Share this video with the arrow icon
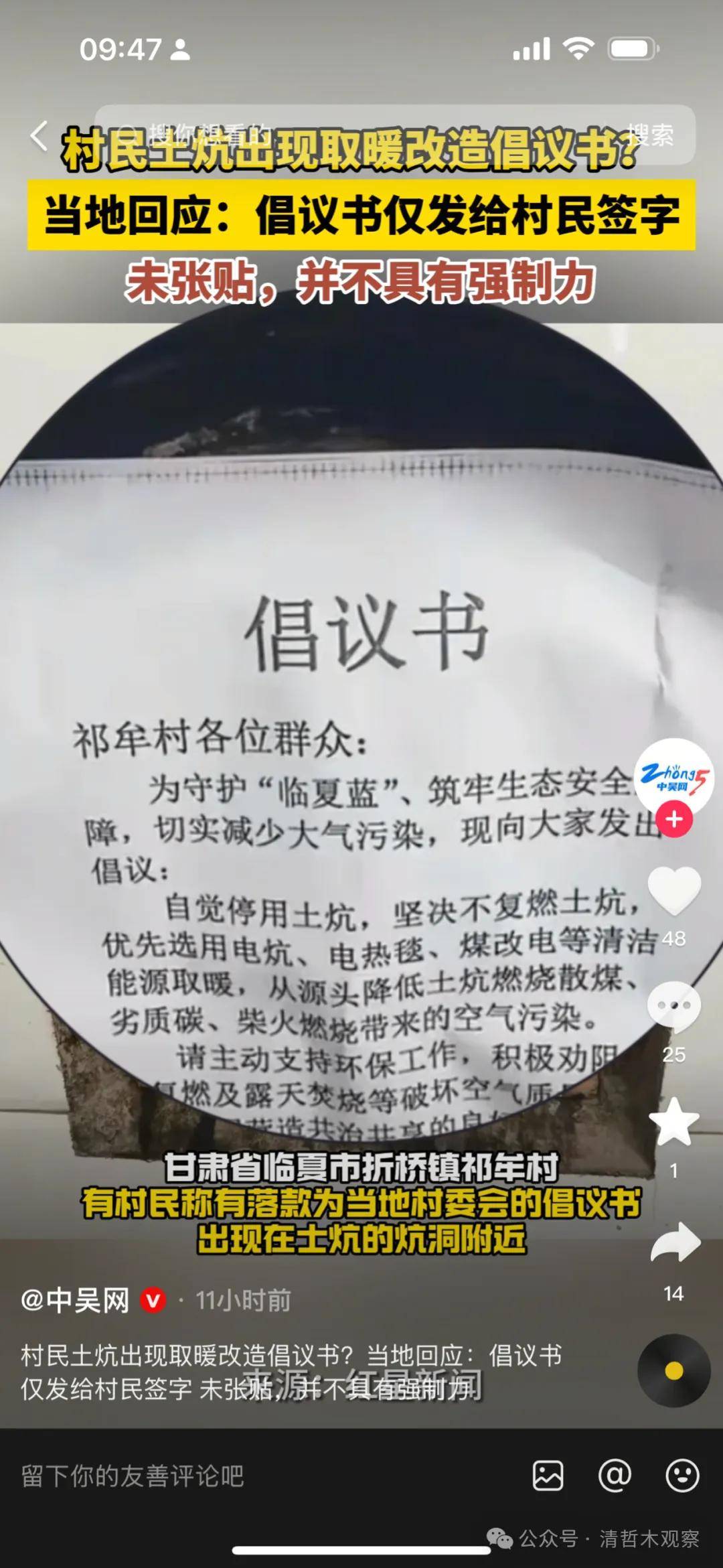 click(x=675, y=1242)
